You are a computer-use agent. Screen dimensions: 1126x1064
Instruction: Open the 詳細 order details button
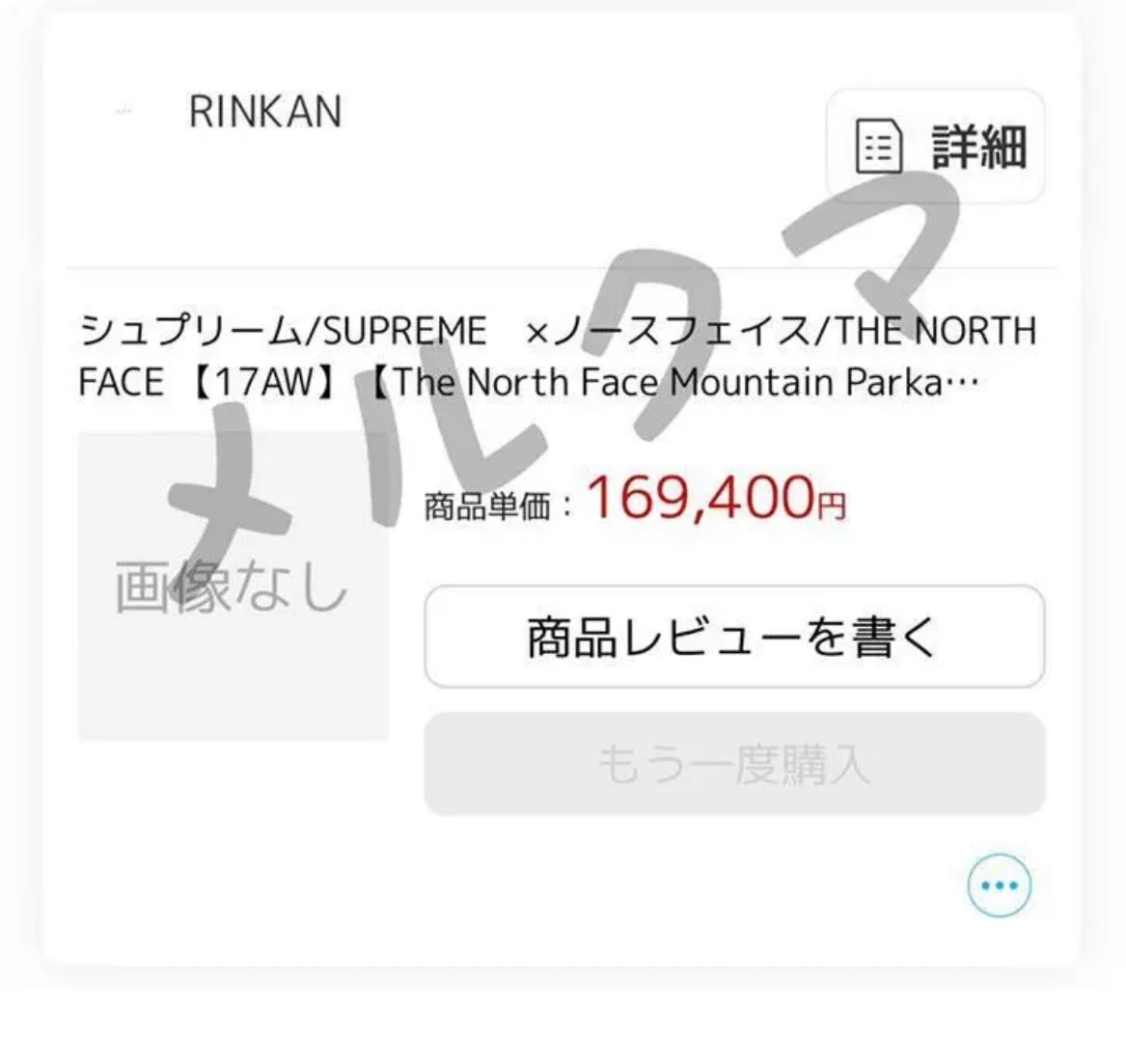click(x=936, y=146)
